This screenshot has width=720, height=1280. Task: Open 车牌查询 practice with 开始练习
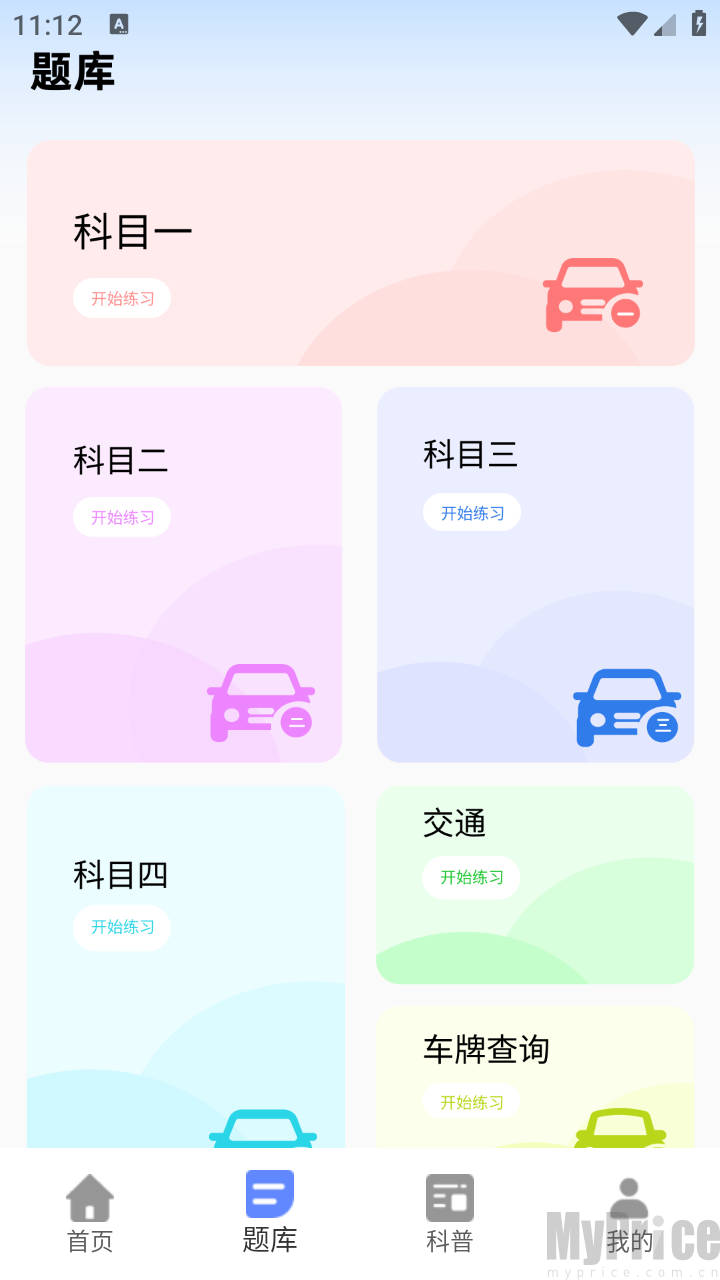pyautogui.click(x=471, y=1101)
